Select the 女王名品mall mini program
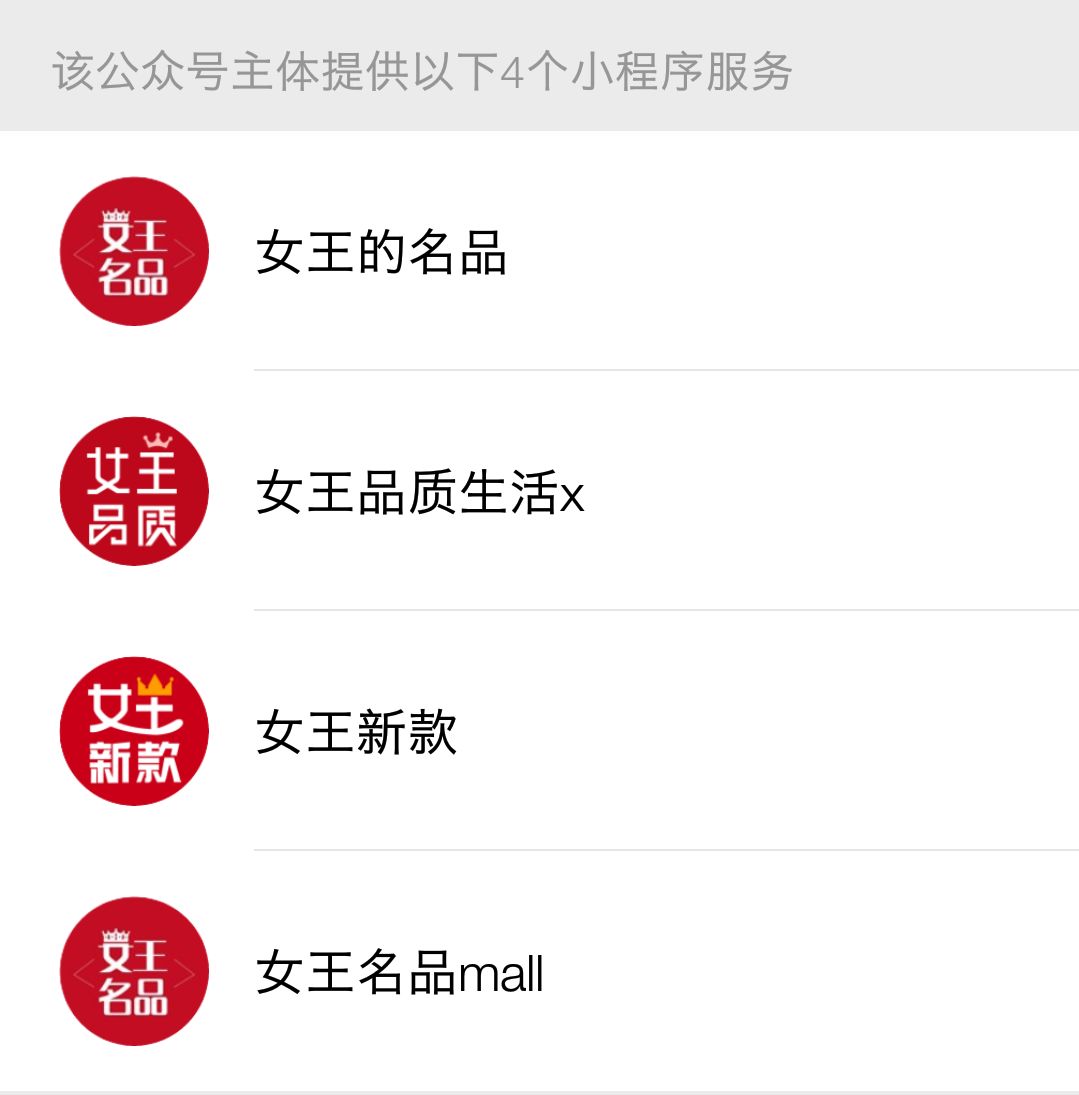1079x1095 pixels. [x=400, y=972]
